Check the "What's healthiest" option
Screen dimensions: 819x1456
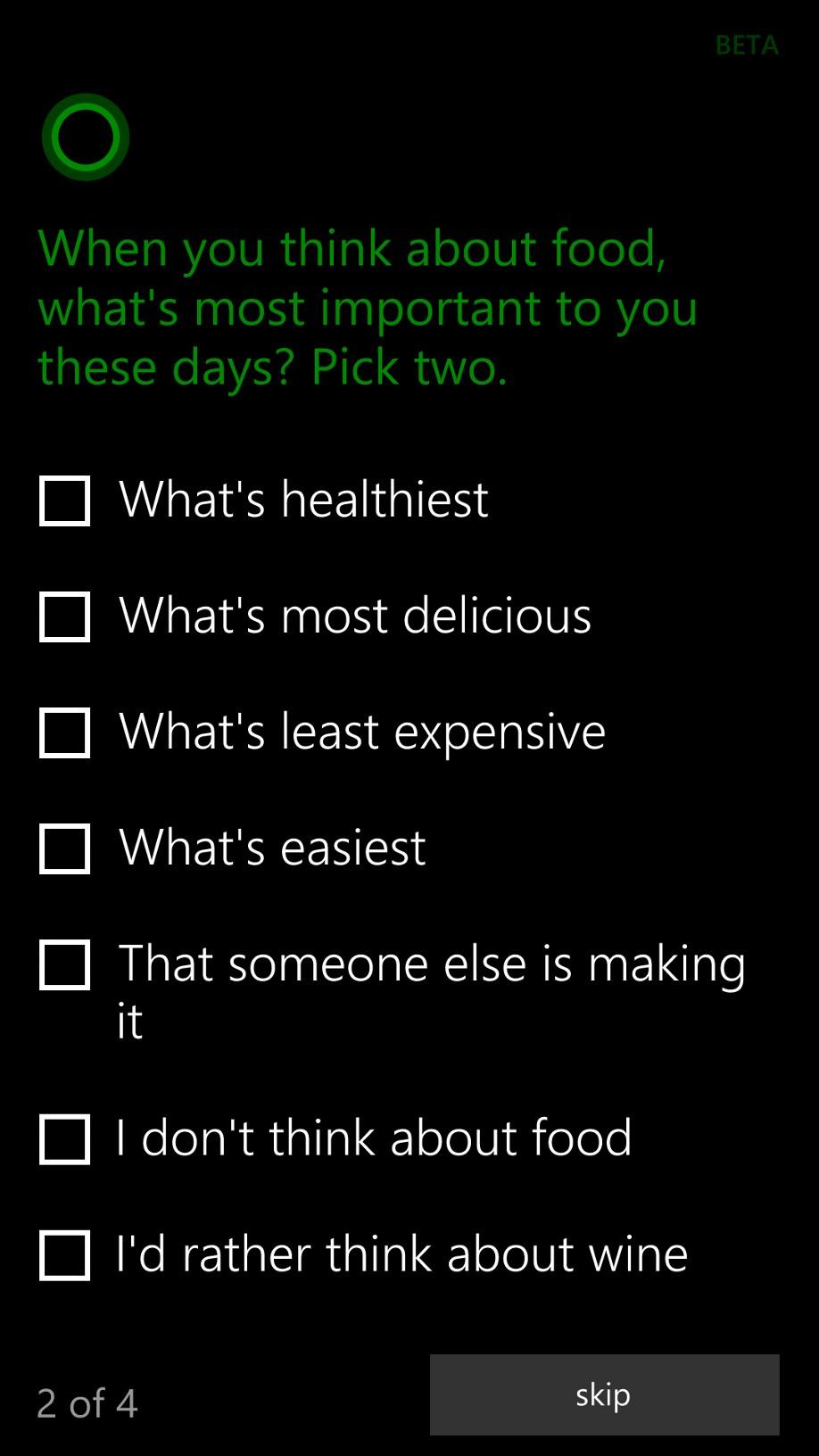[64, 500]
